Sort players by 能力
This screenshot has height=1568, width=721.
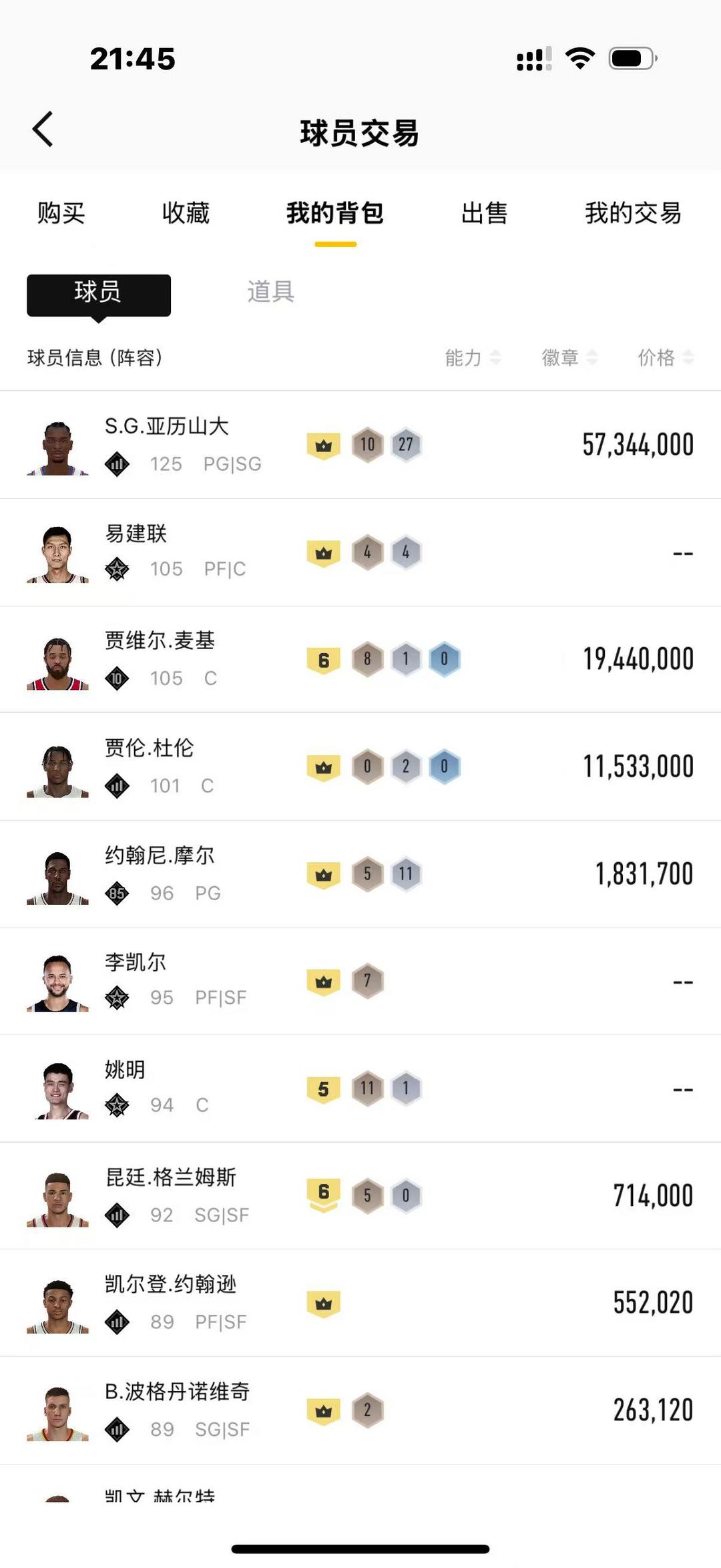pyautogui.click(x=472, y=358)
